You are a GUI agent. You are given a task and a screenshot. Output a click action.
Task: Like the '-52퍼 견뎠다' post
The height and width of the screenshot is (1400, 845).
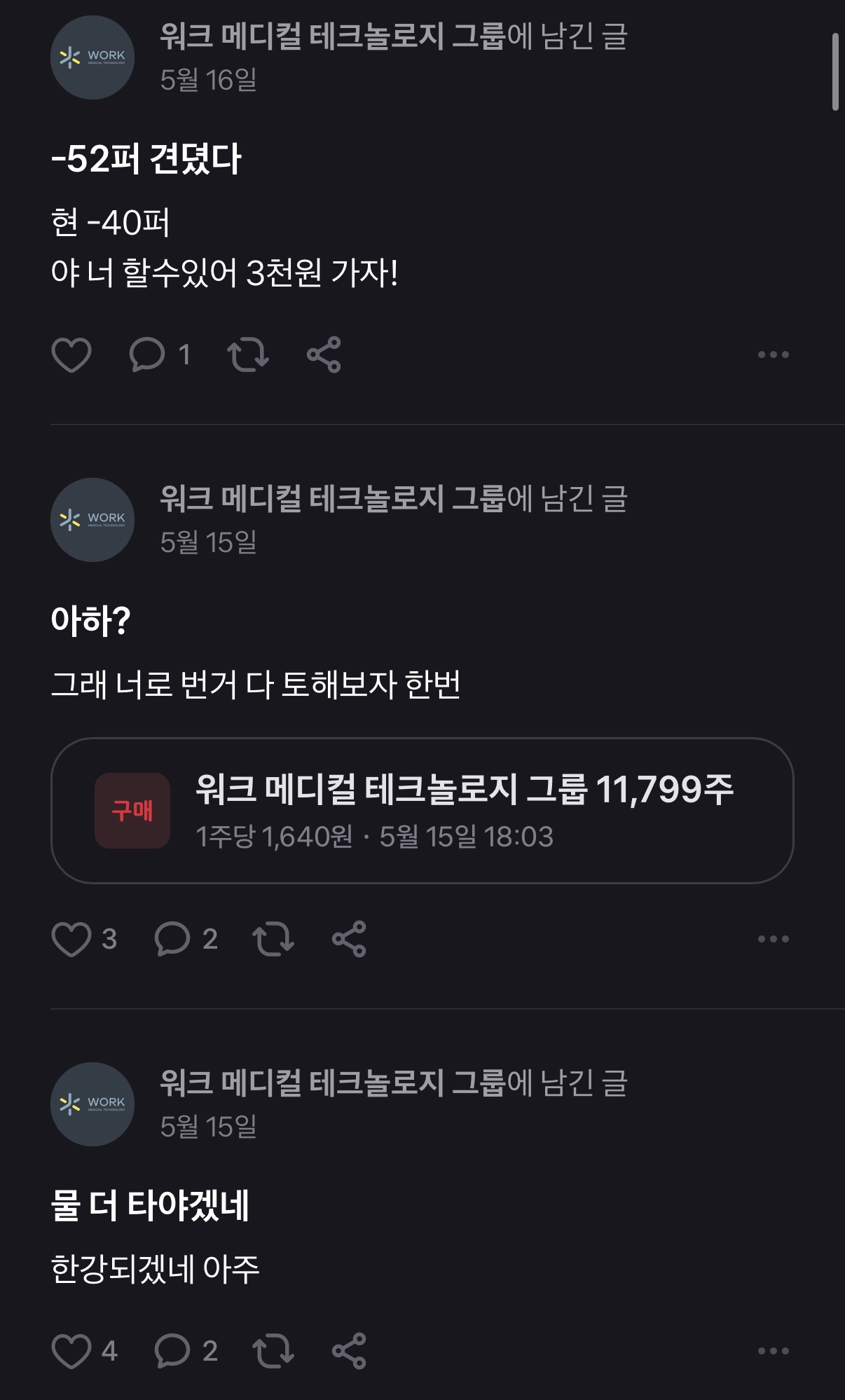[71, 355]
